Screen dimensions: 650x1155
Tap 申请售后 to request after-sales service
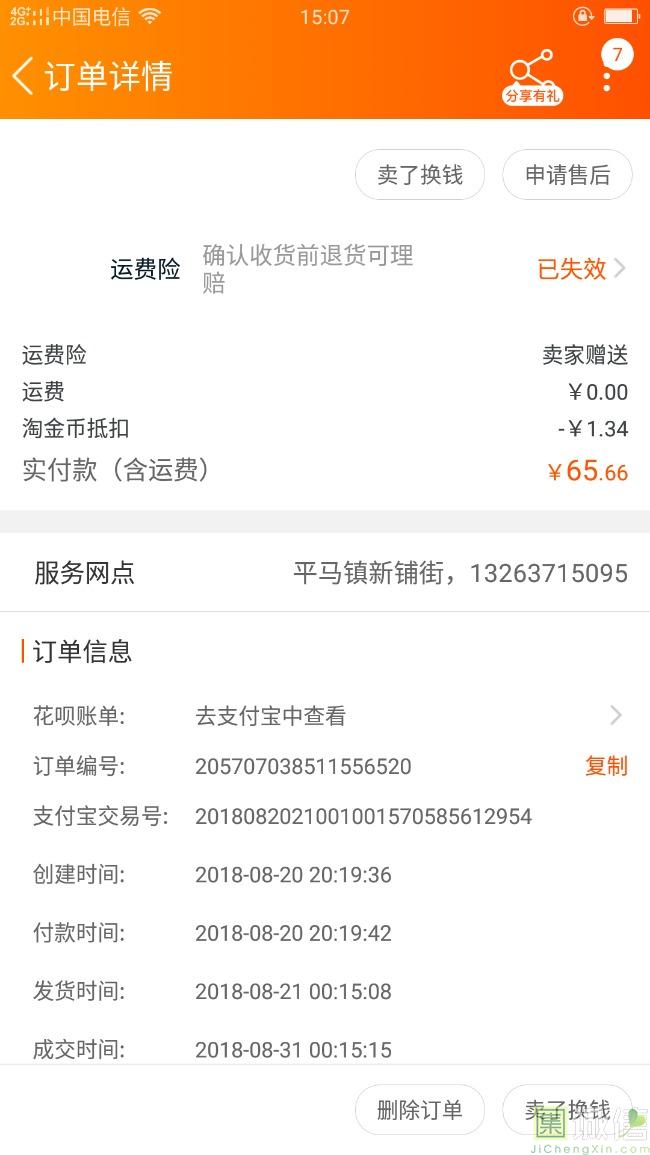pyautogui.click(x=567, y=175)
